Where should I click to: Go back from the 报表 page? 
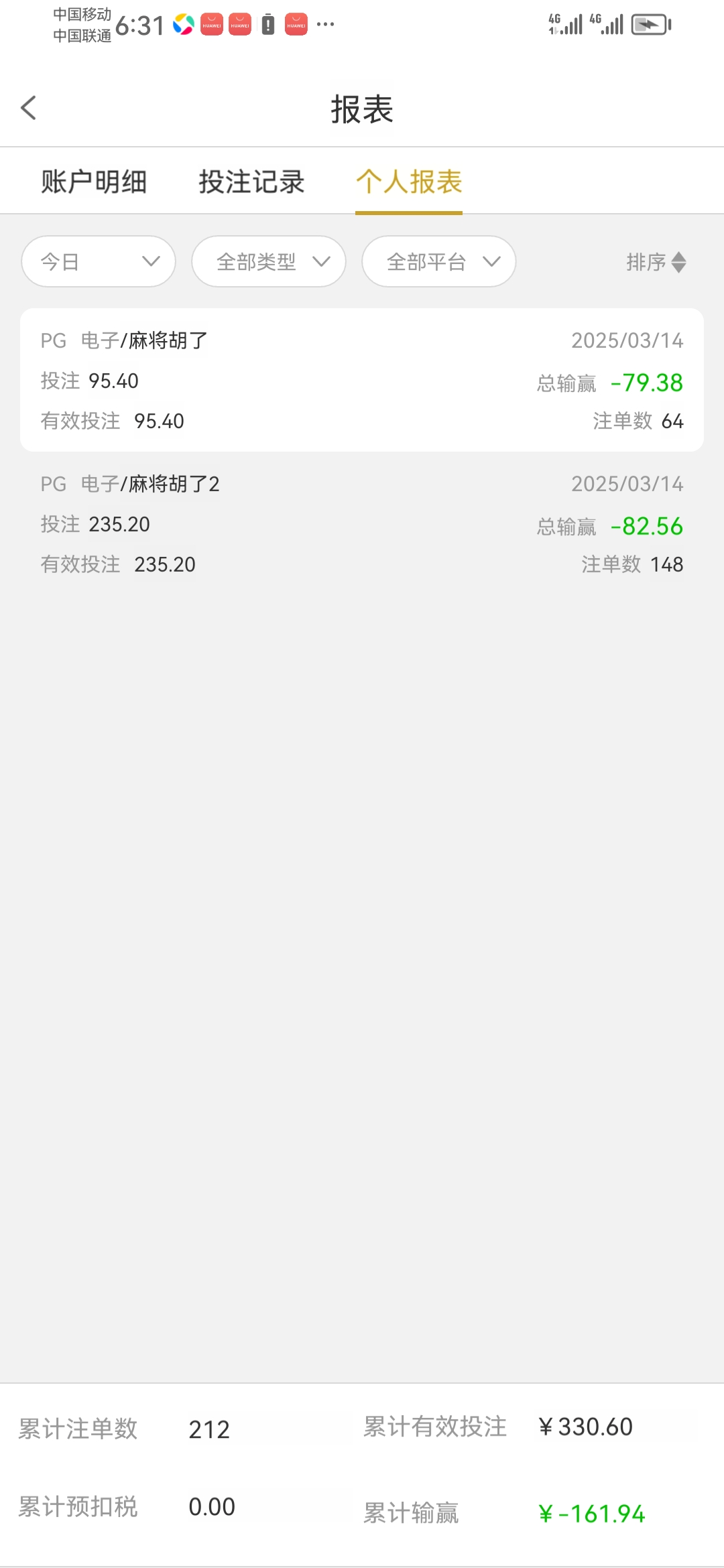tap(28, 108)
